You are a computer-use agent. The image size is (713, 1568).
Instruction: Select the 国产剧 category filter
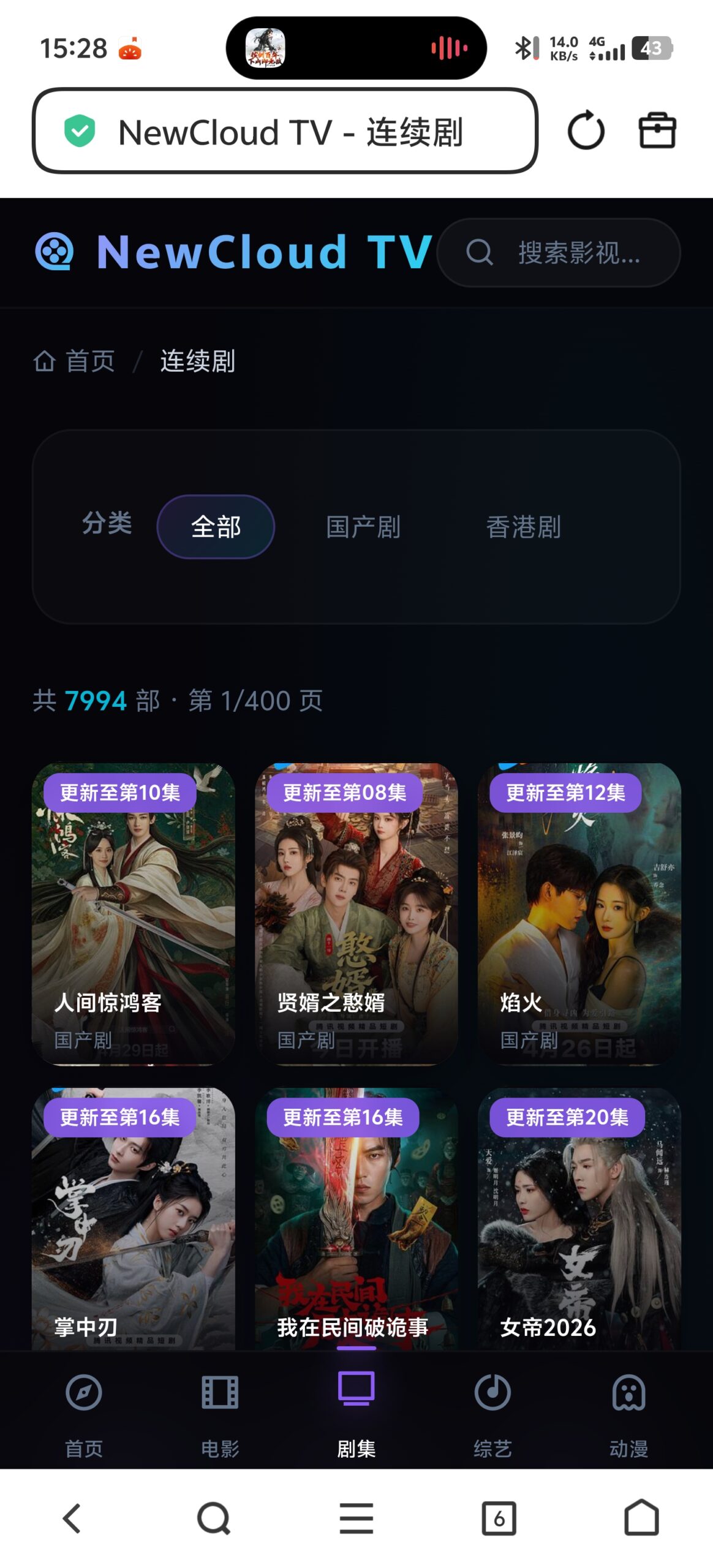[x=362, y=527]
